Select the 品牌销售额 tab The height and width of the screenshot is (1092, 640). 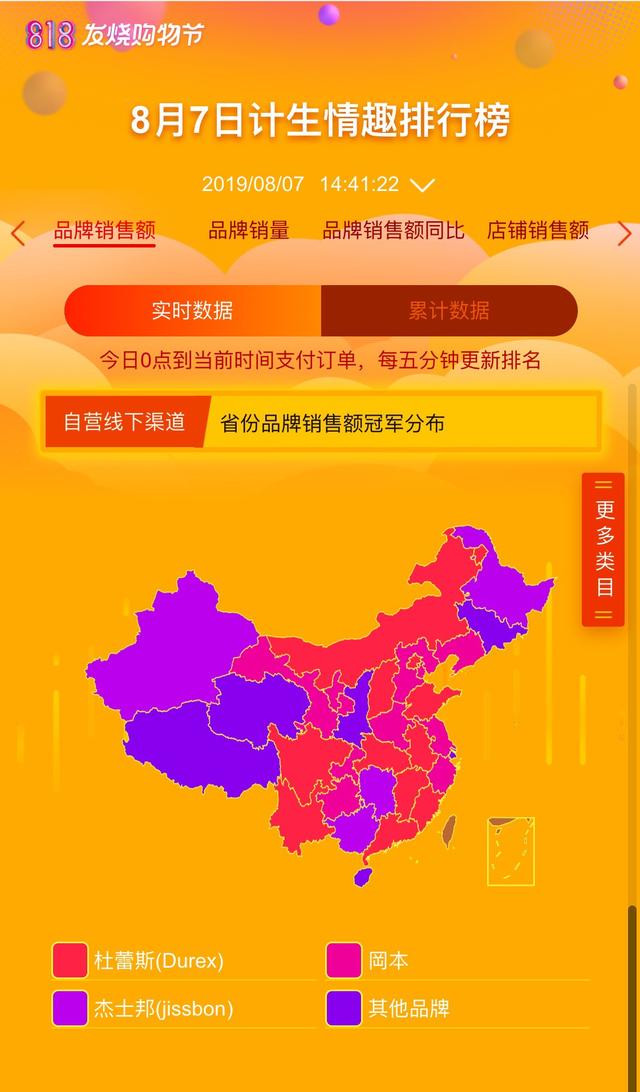point(104,231)
